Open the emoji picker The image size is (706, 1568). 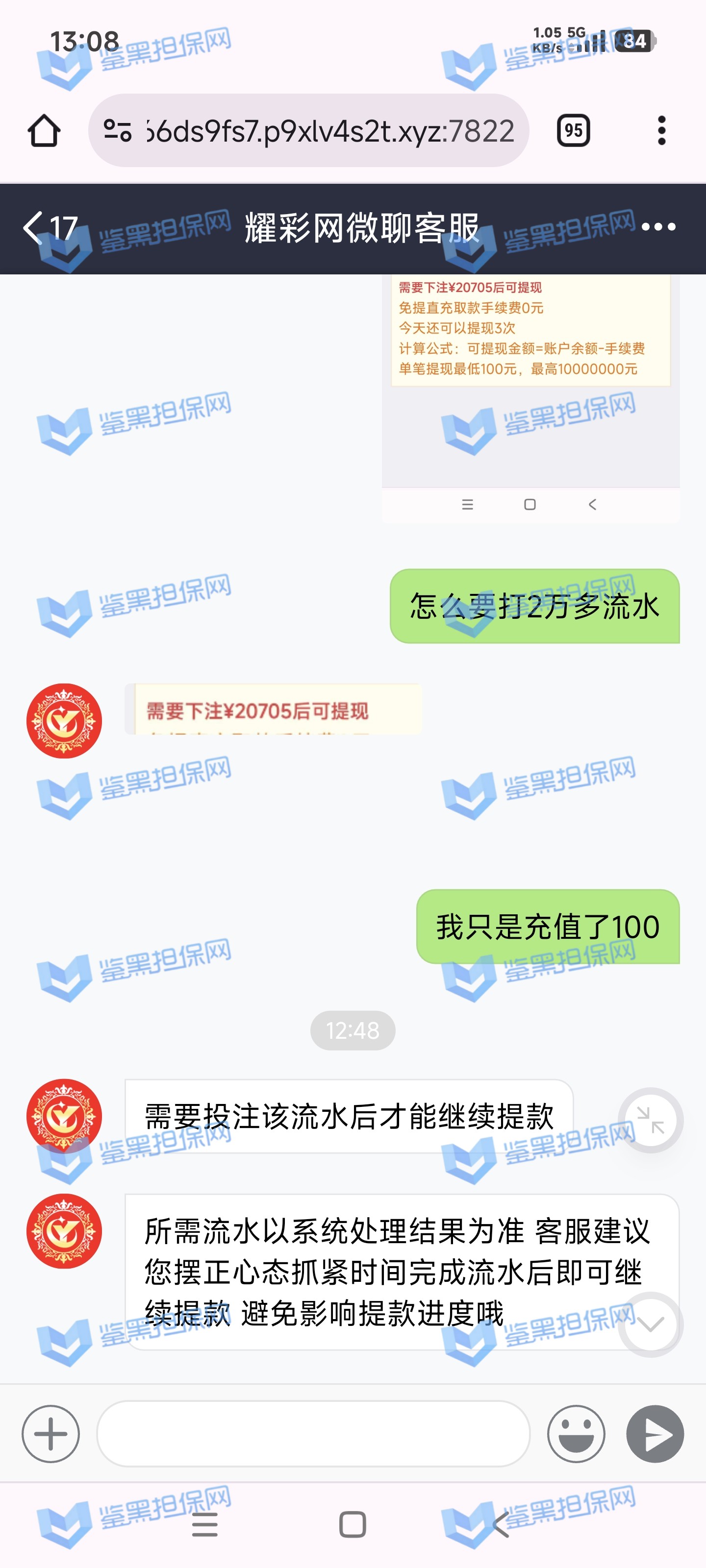[576, 1433]
